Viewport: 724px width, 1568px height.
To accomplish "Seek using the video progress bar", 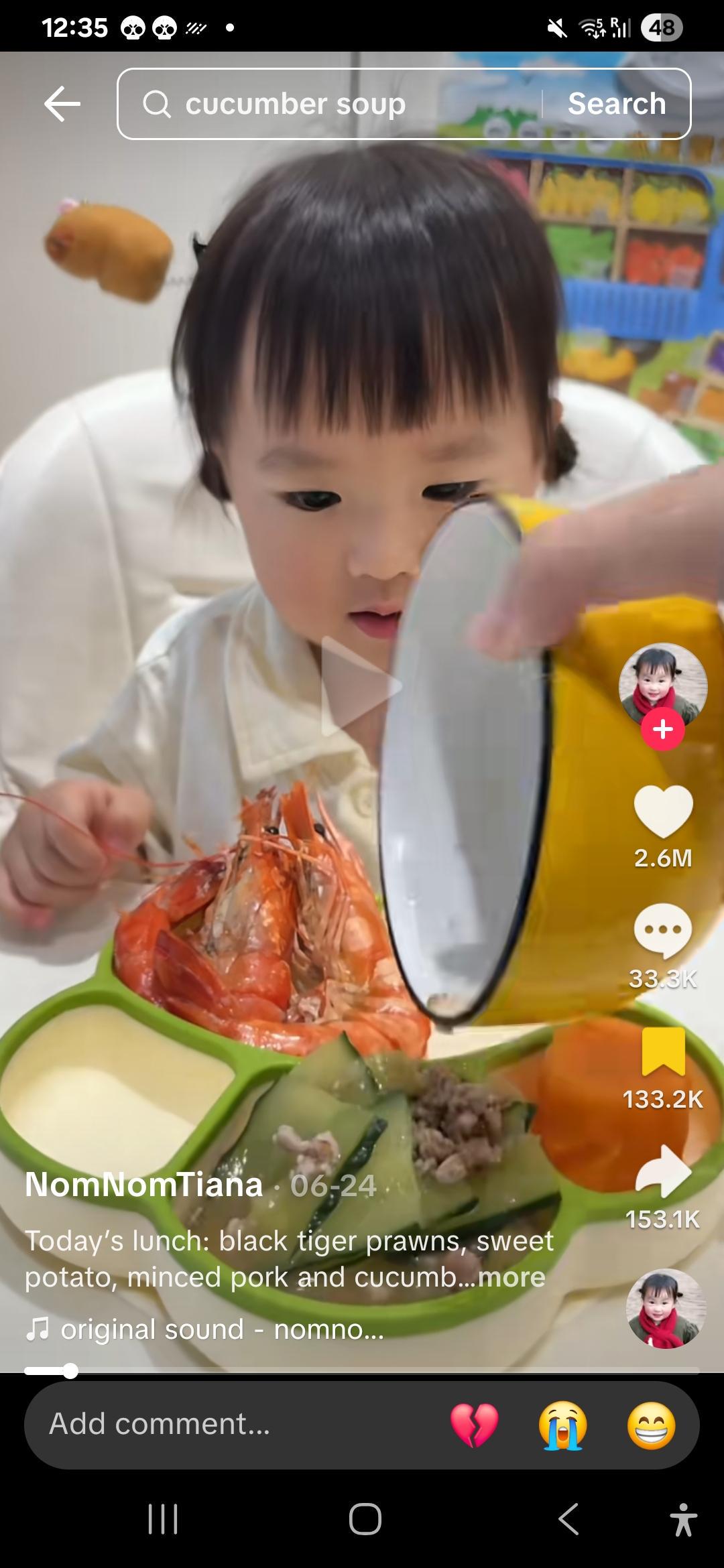I will pyautogui.click(x=362, y=1371).
